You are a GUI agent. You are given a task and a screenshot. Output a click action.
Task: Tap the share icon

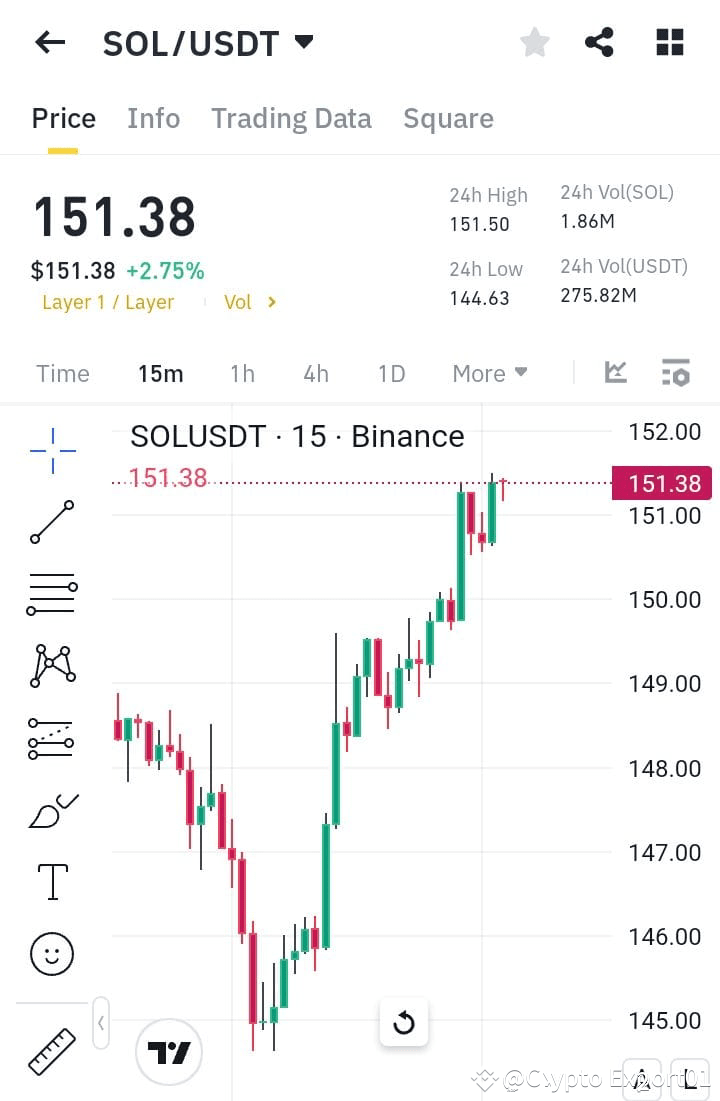[x=600, y=42]
